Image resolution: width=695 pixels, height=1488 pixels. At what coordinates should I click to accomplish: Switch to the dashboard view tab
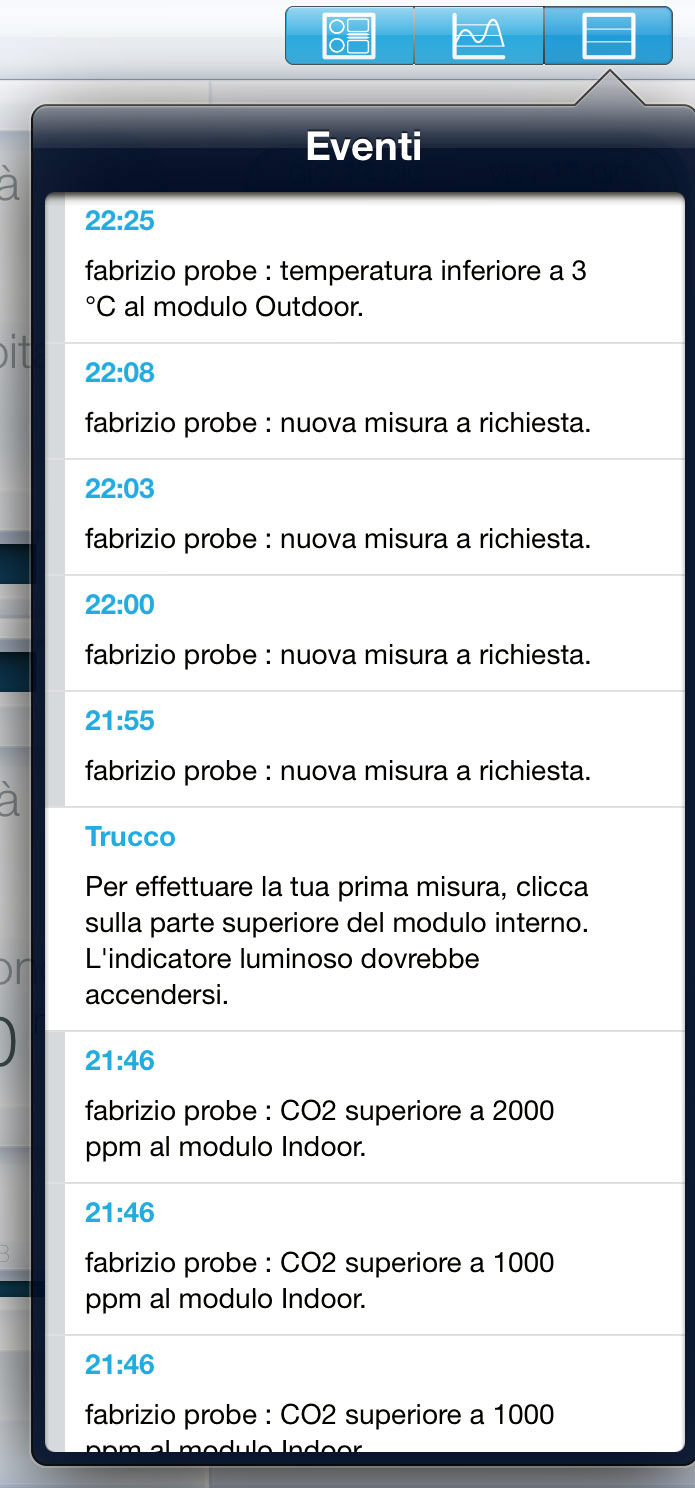(x=349, y=36)
